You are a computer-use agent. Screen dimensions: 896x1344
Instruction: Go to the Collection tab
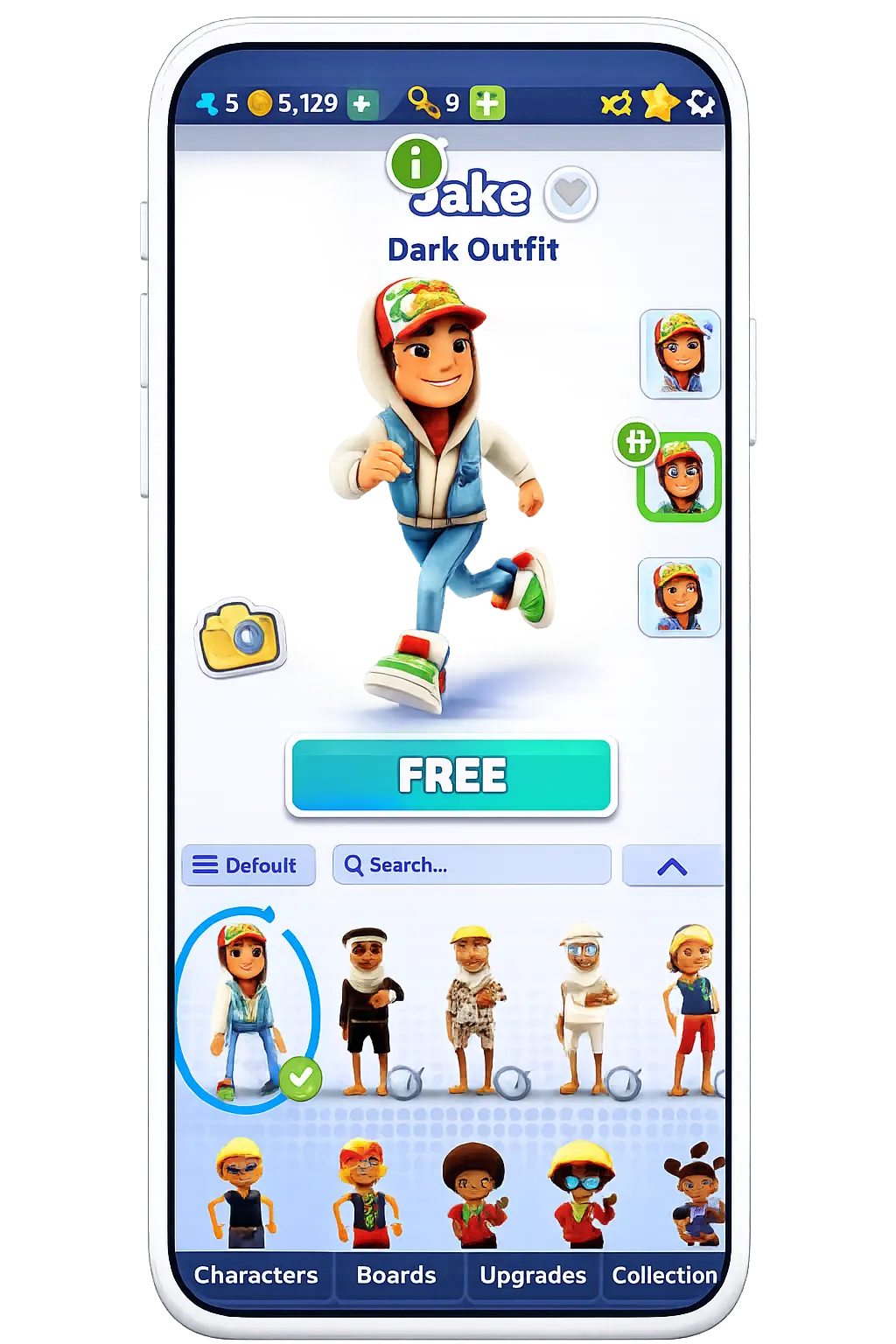[665, 1275]
